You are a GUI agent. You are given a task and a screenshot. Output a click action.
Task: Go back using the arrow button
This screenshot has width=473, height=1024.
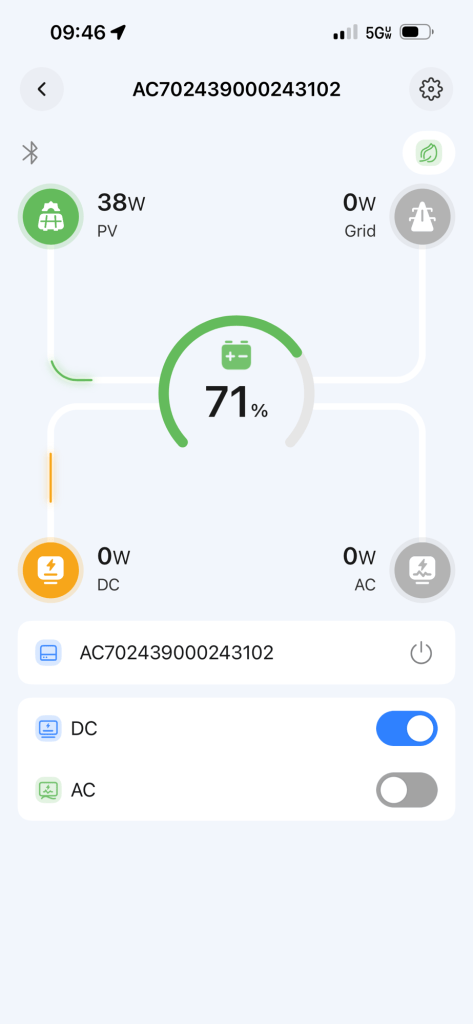click(x=42, y=89)
